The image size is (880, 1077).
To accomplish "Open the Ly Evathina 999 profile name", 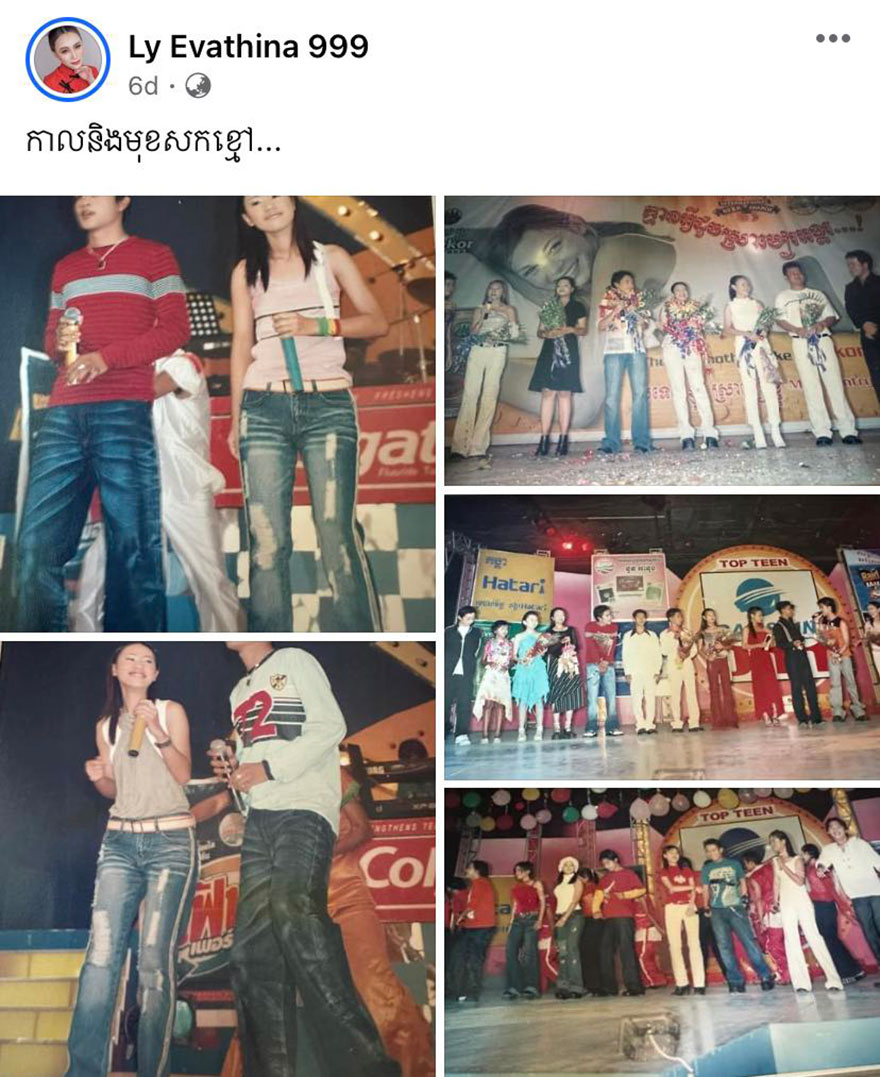I will [x=248, y=45].
